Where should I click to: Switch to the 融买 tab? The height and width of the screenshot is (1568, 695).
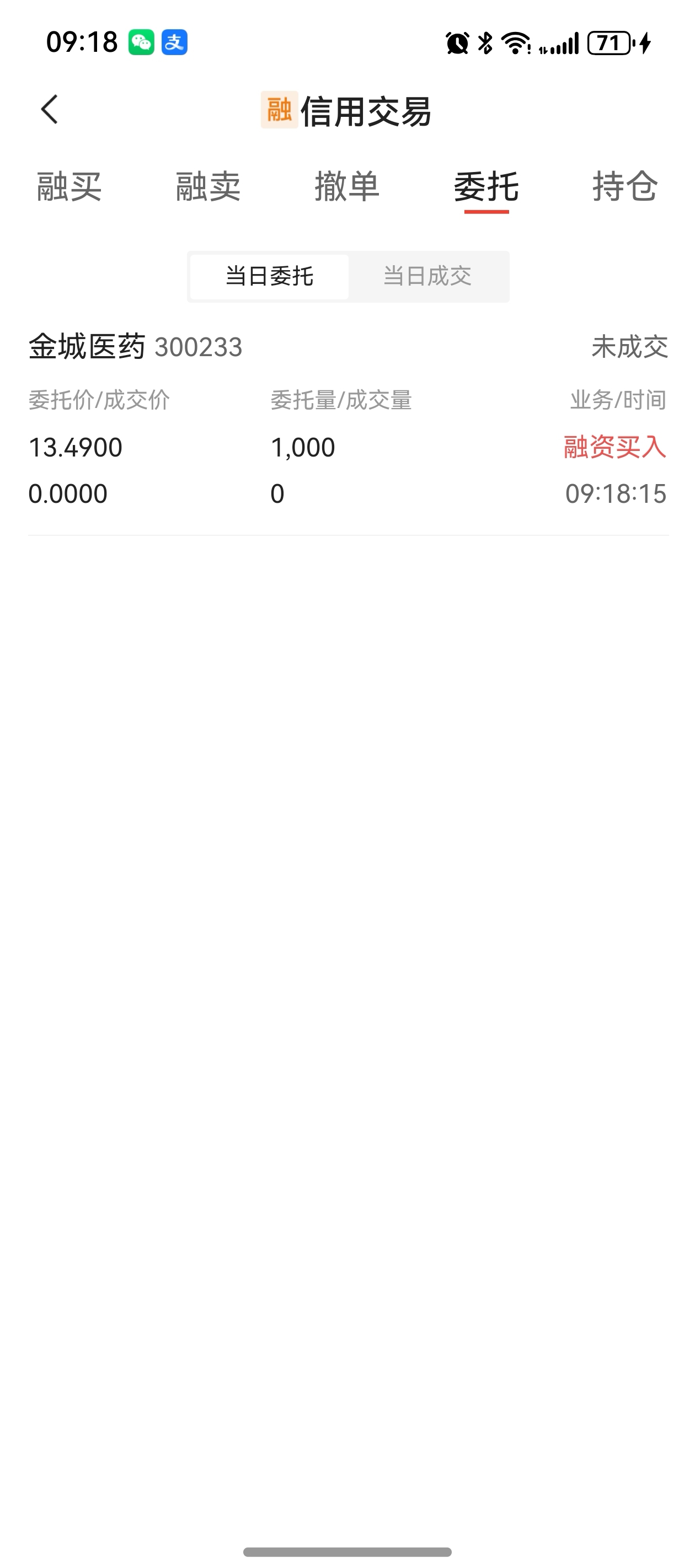(x=69, y=186)
